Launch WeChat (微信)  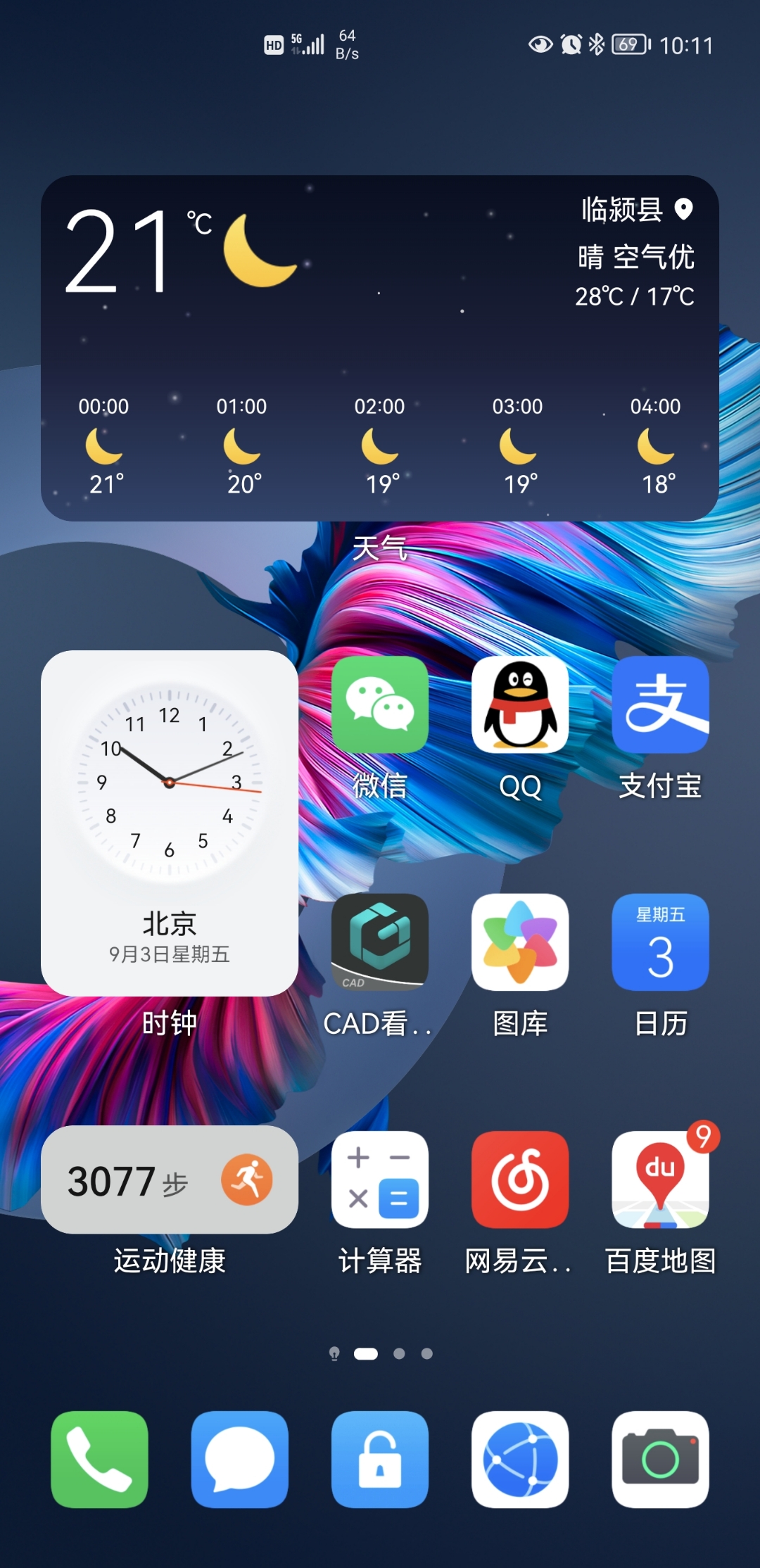coord(380,704)
